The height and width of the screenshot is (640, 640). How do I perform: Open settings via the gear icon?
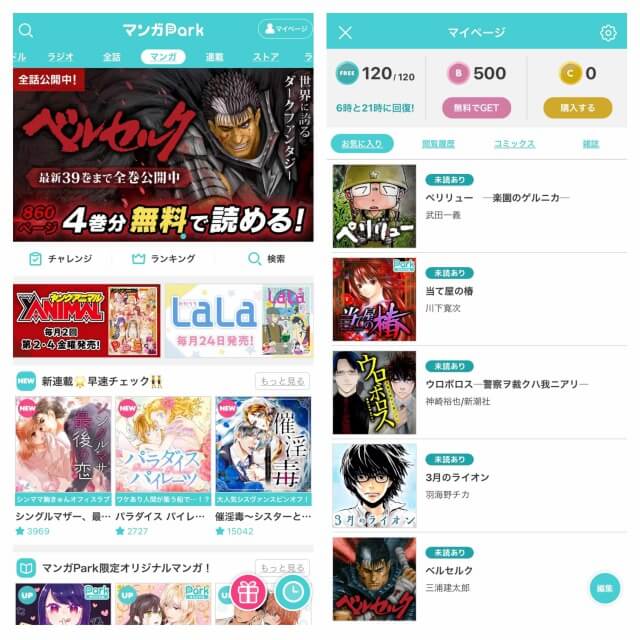coord(608,33)
